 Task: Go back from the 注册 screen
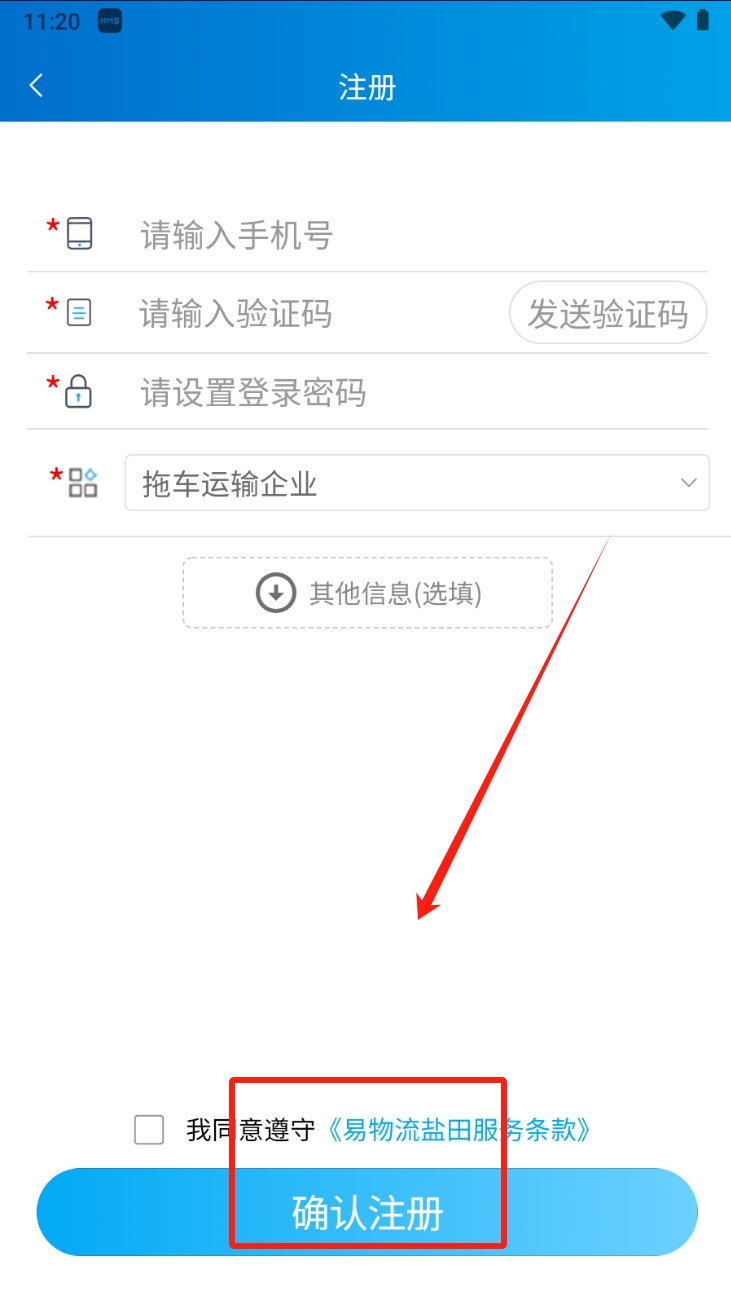point(36,86)
